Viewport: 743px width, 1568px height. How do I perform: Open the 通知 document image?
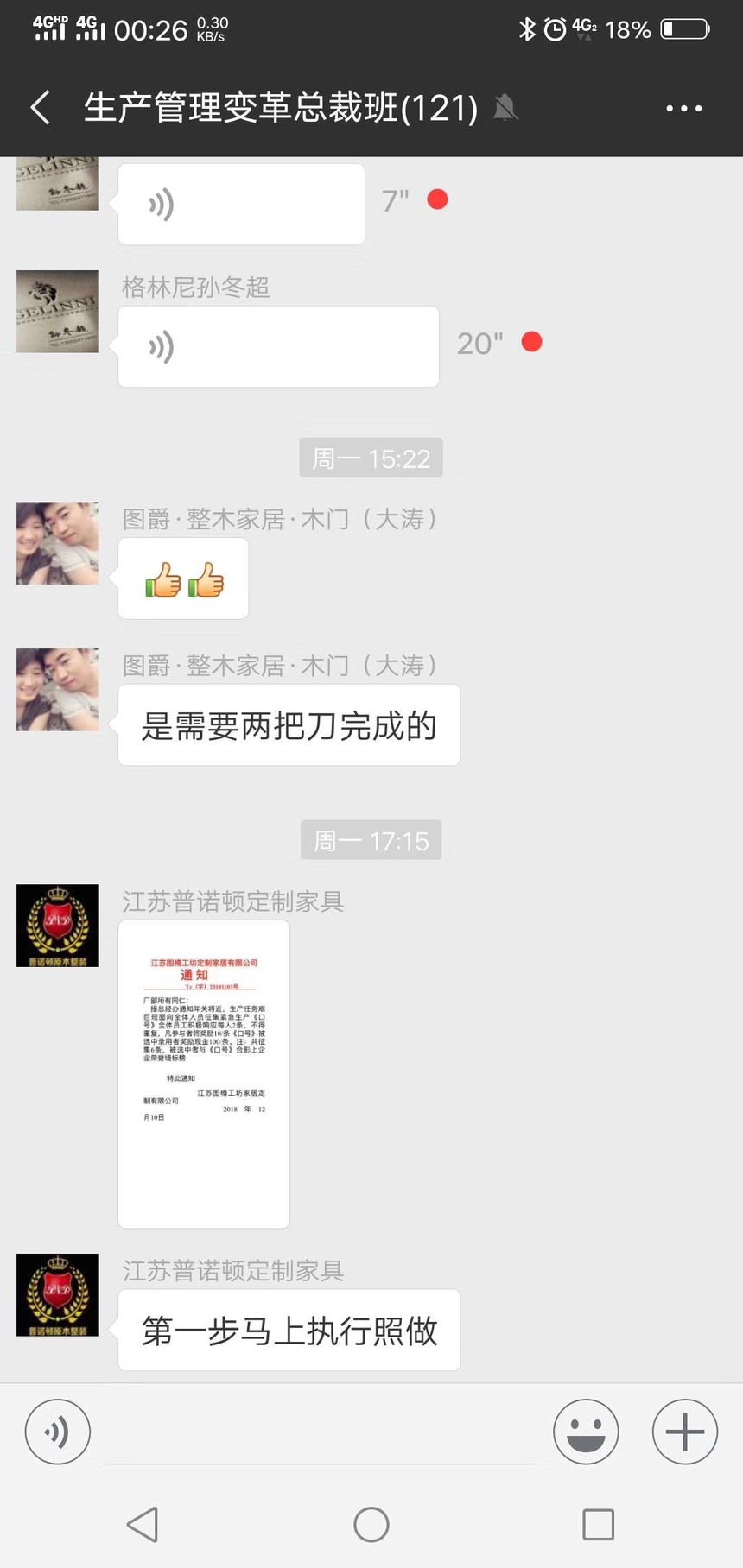(204, 1073)
